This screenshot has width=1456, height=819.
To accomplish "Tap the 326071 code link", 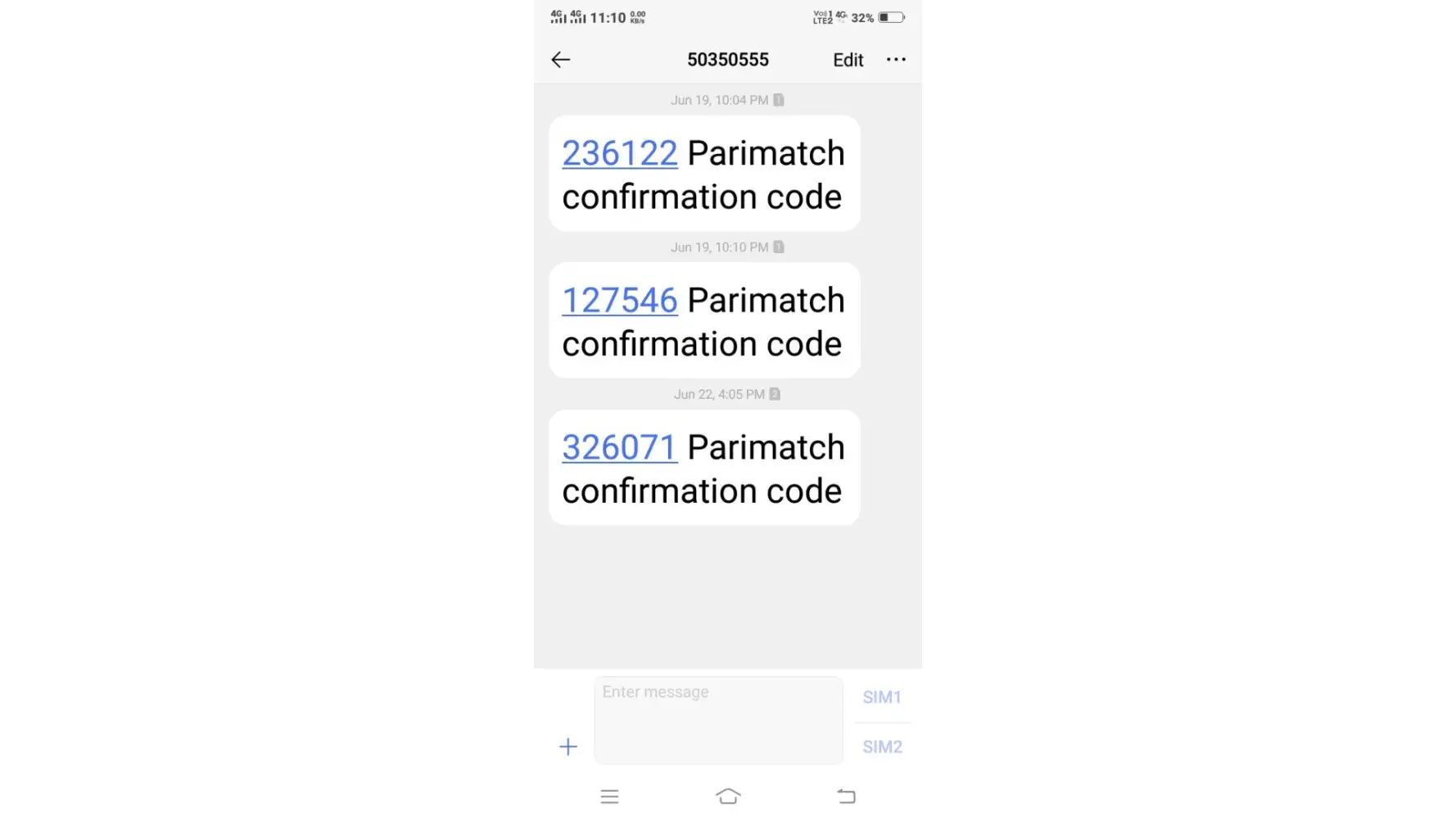I will pyautogui.click(x=619, y=448).
